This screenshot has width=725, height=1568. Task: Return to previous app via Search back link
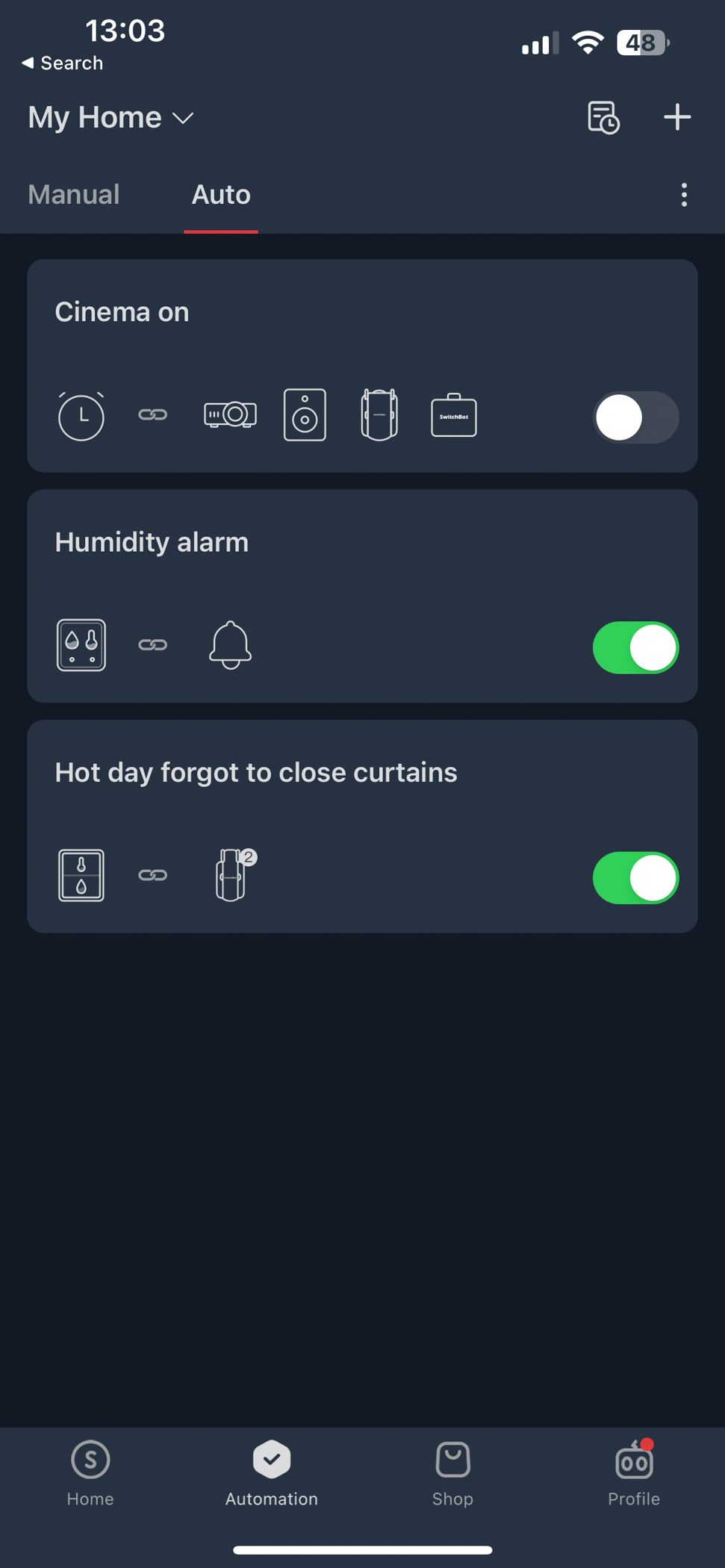(x=62, y=63)
